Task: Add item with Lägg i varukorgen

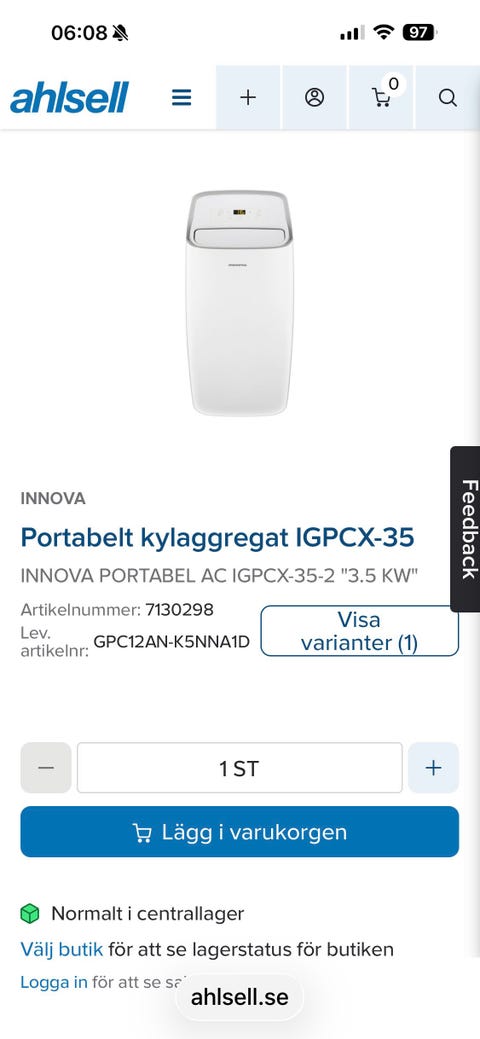Action: coord(239,832)
